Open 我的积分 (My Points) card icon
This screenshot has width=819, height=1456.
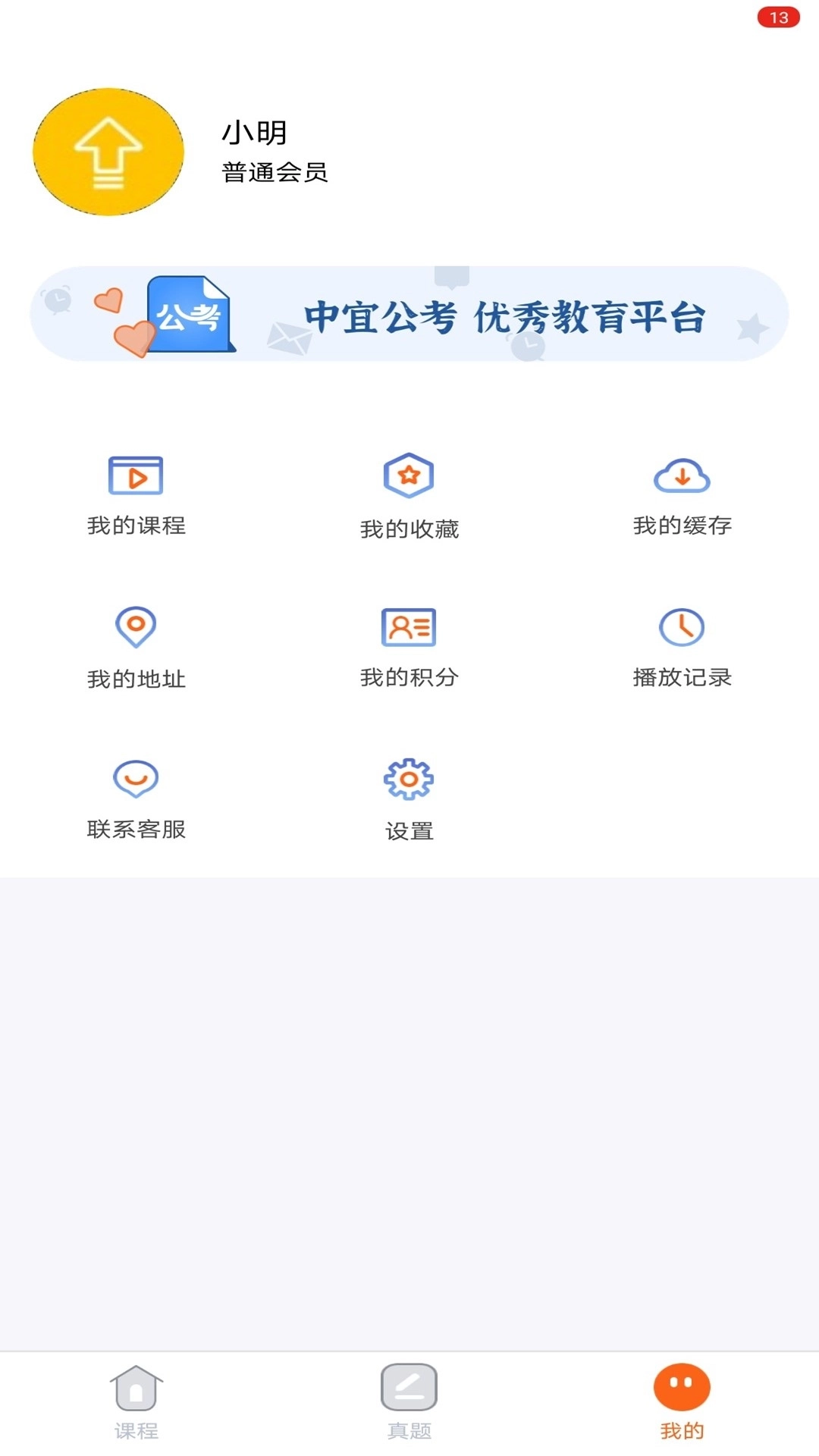pos(409,627)
